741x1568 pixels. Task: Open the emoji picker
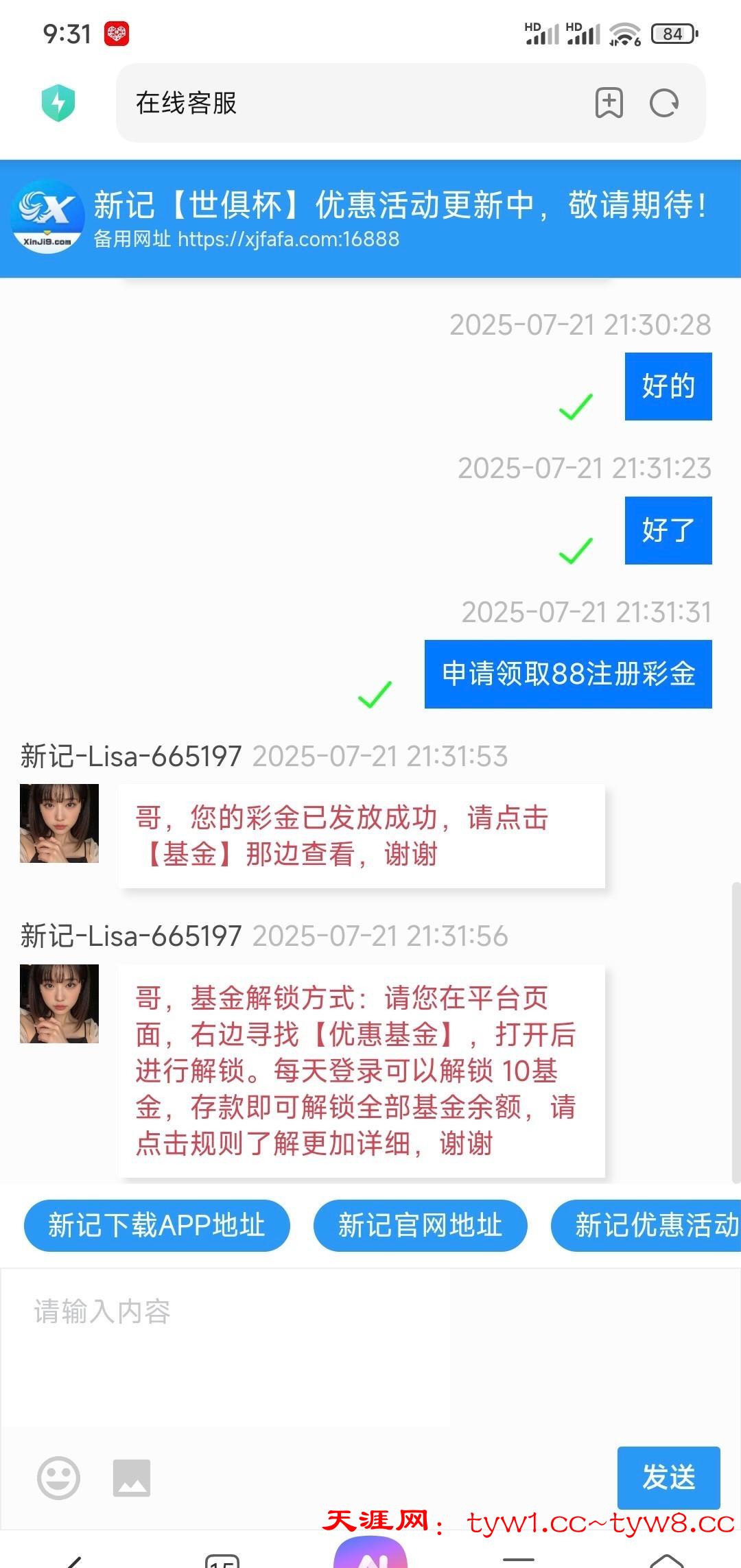(58, 1477)
